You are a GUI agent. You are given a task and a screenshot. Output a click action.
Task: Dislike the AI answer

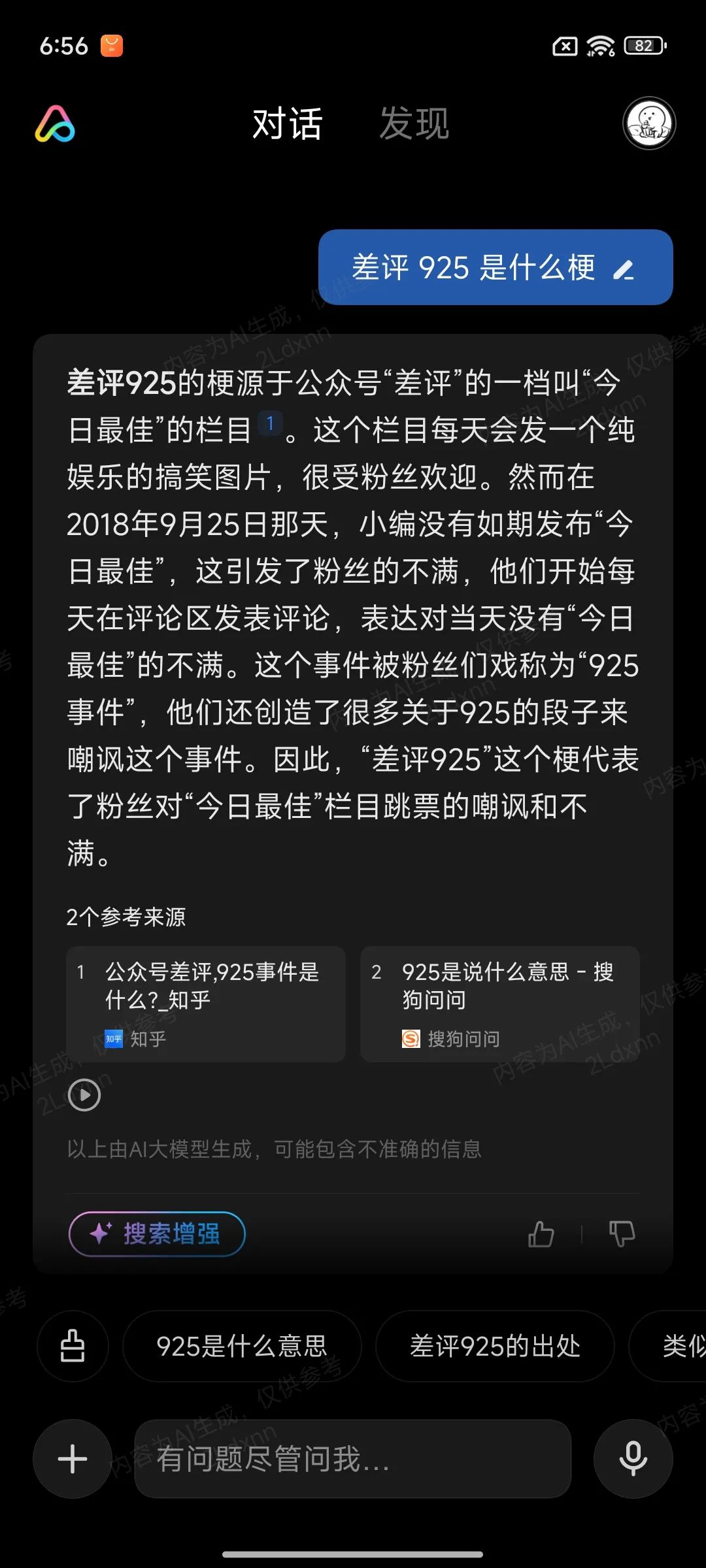(622, 1233)
